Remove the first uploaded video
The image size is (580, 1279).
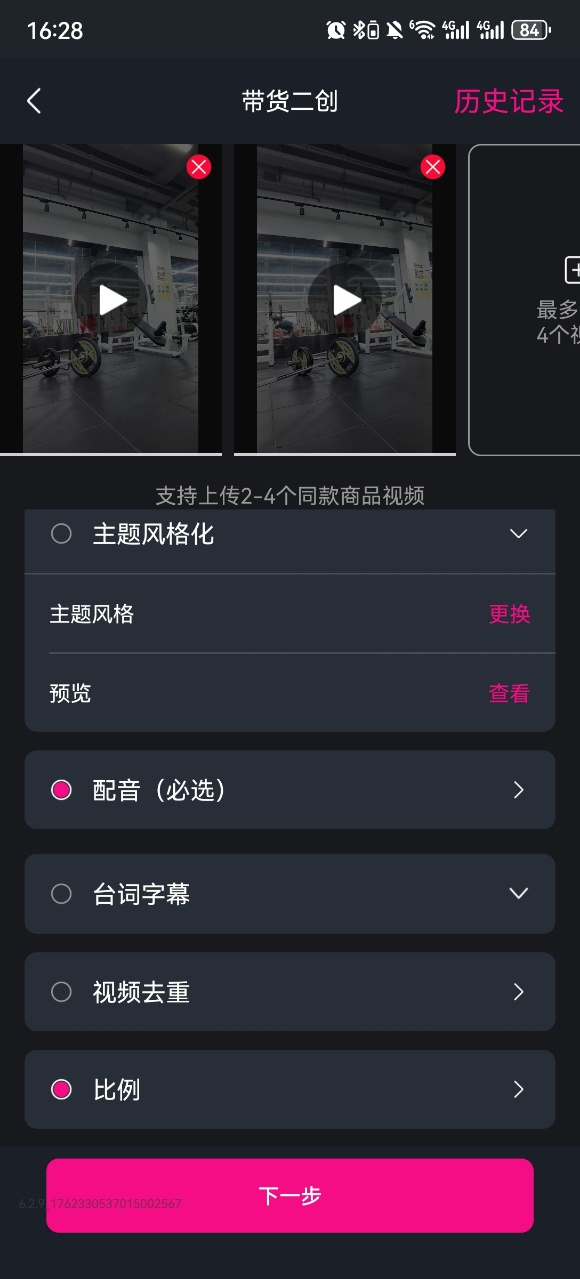[199, 167]
